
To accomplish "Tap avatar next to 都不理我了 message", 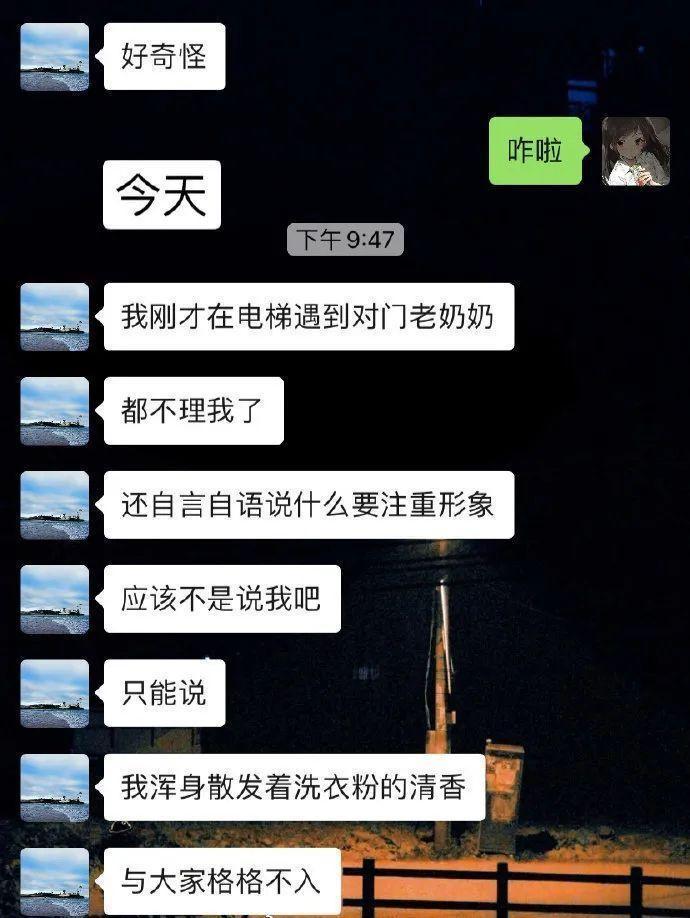I will pos(54,411).
